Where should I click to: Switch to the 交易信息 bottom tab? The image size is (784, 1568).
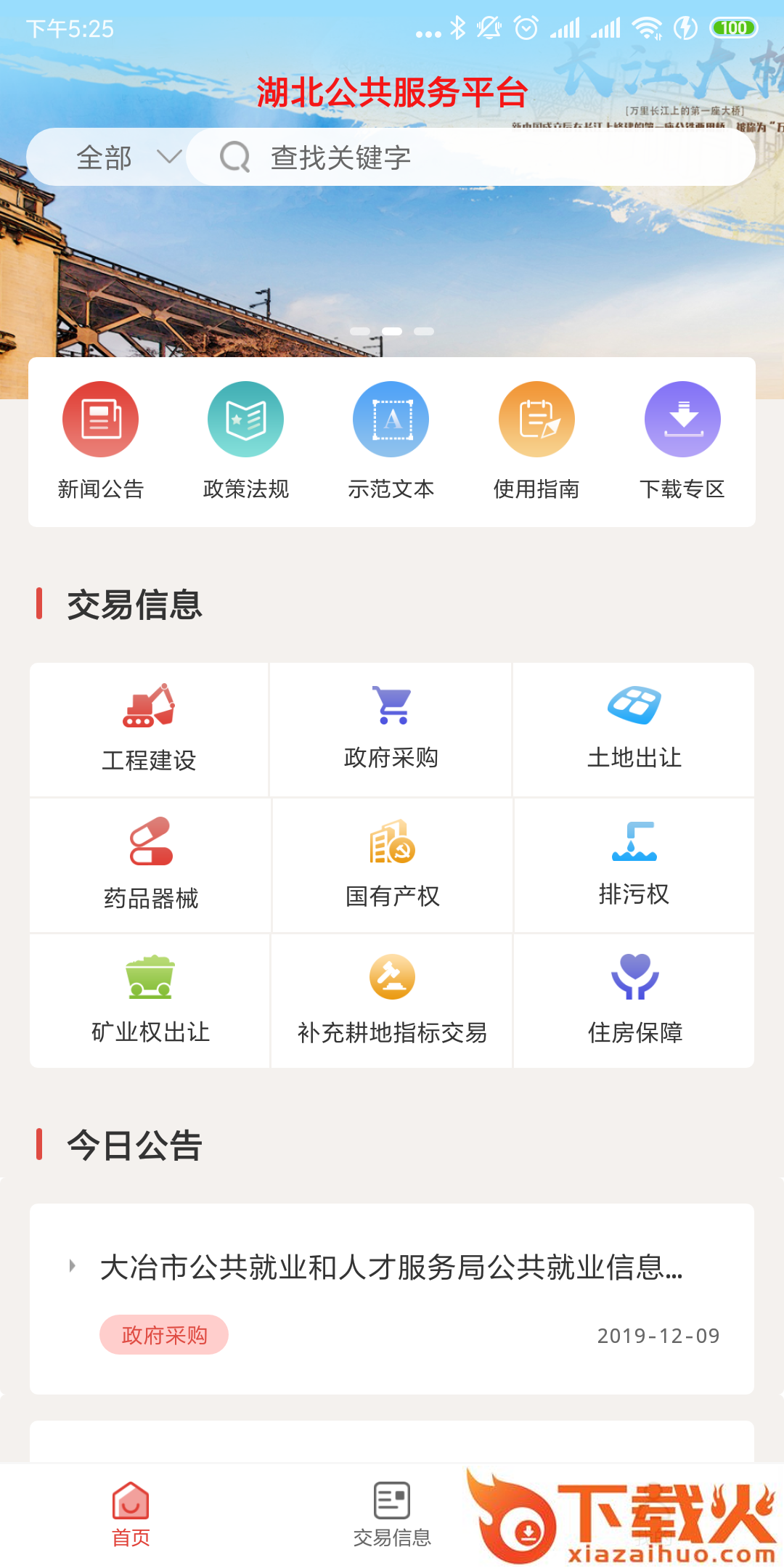[x=392, y=1514]
